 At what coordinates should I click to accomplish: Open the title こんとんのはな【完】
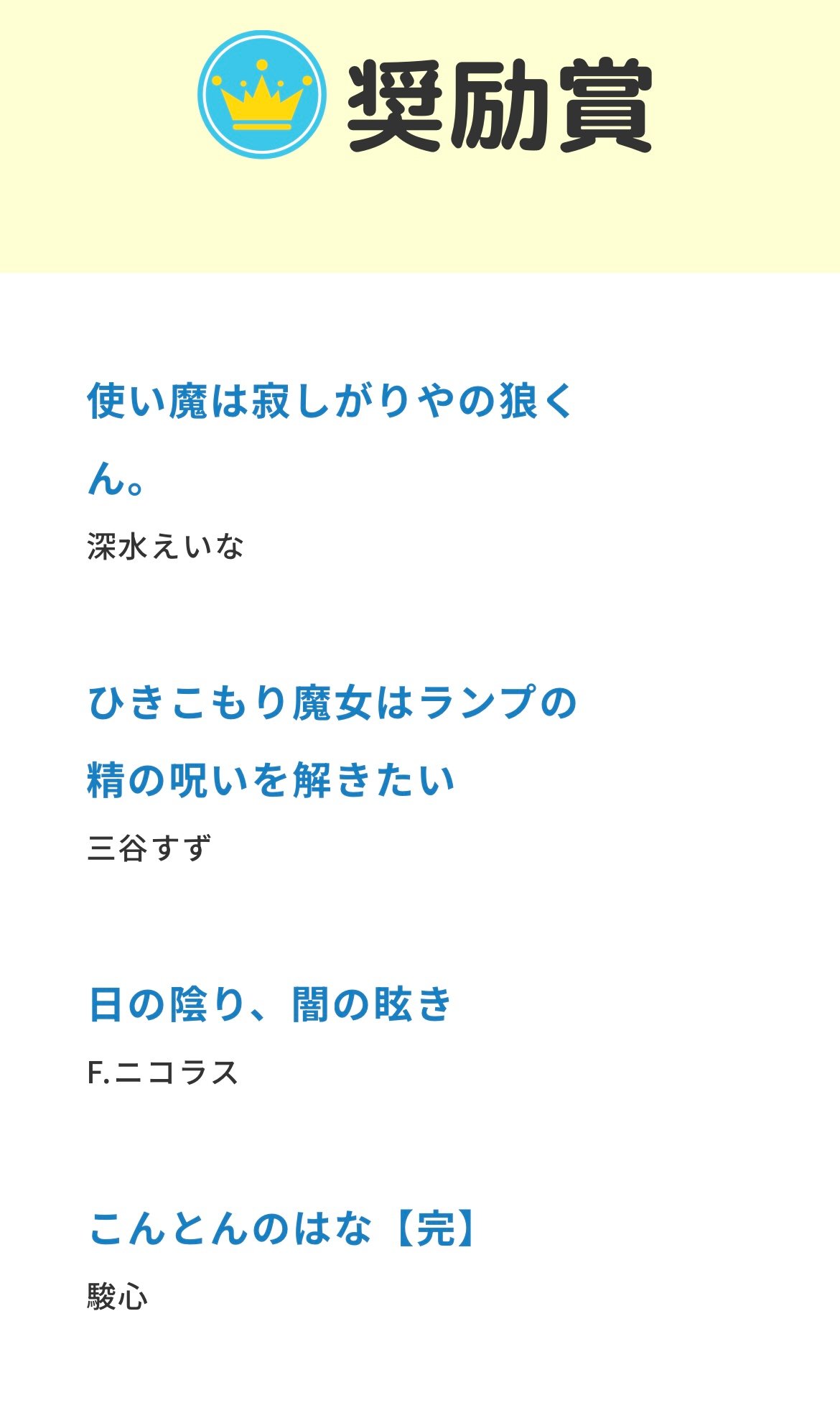pyautogui.click(x=281, y=1229)
